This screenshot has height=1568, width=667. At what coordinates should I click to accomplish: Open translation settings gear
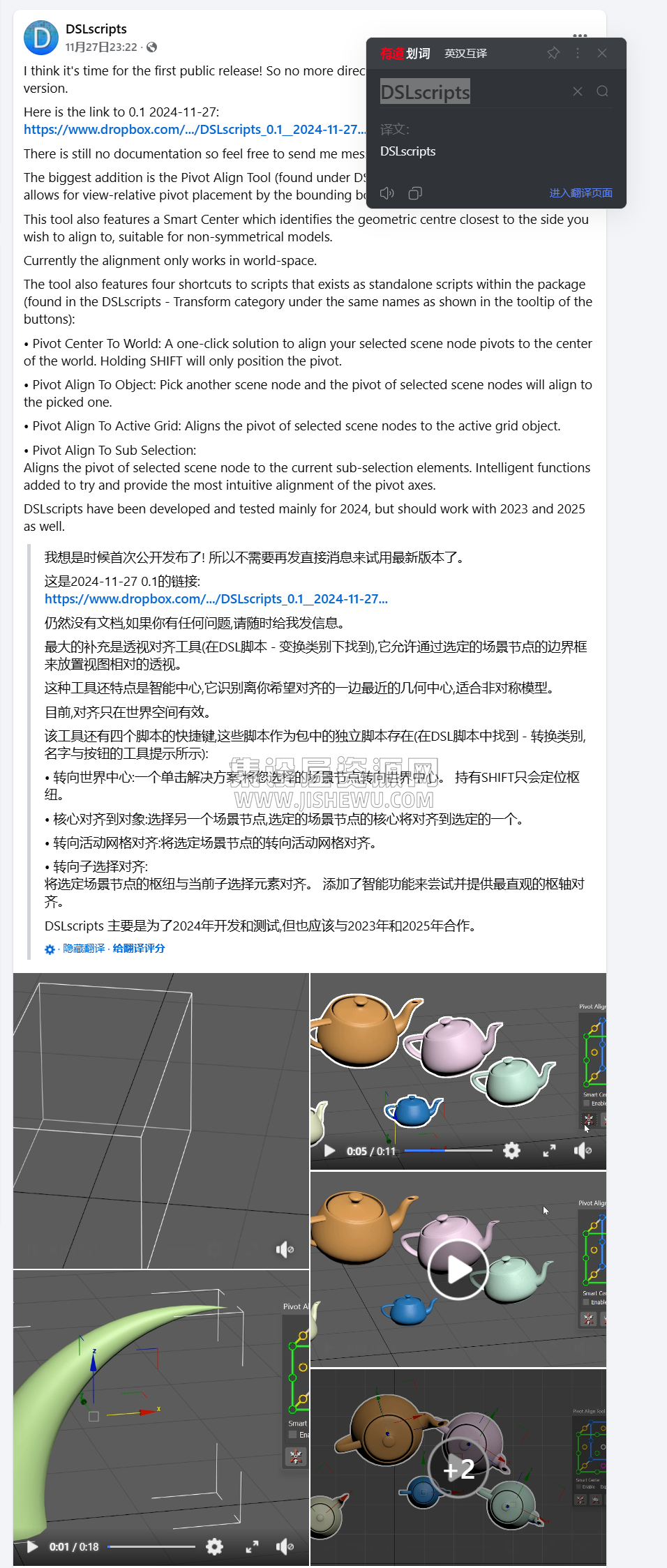50,949
